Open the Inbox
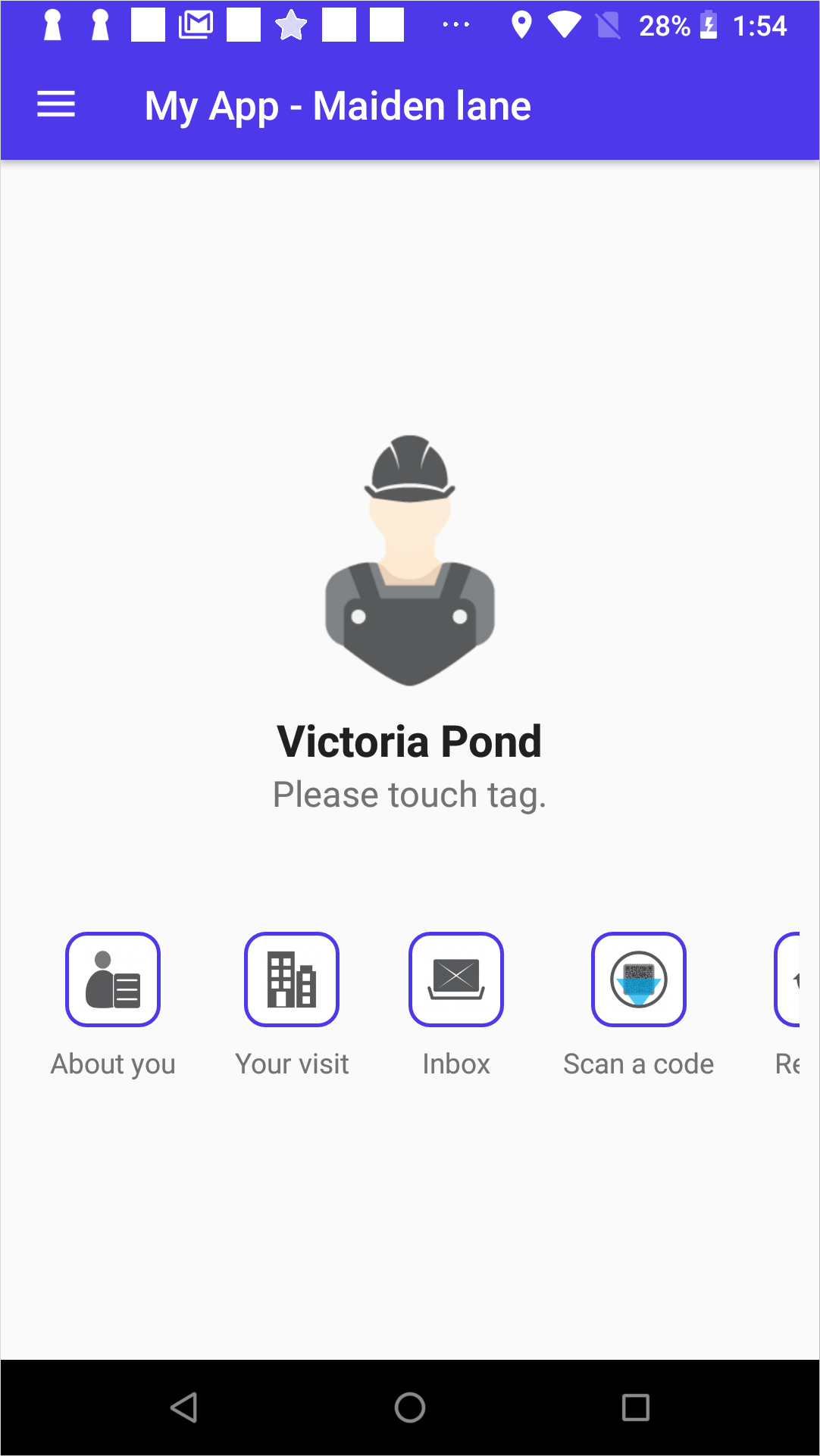Screen dimensions: 820x1456 (x=456, y=980)
